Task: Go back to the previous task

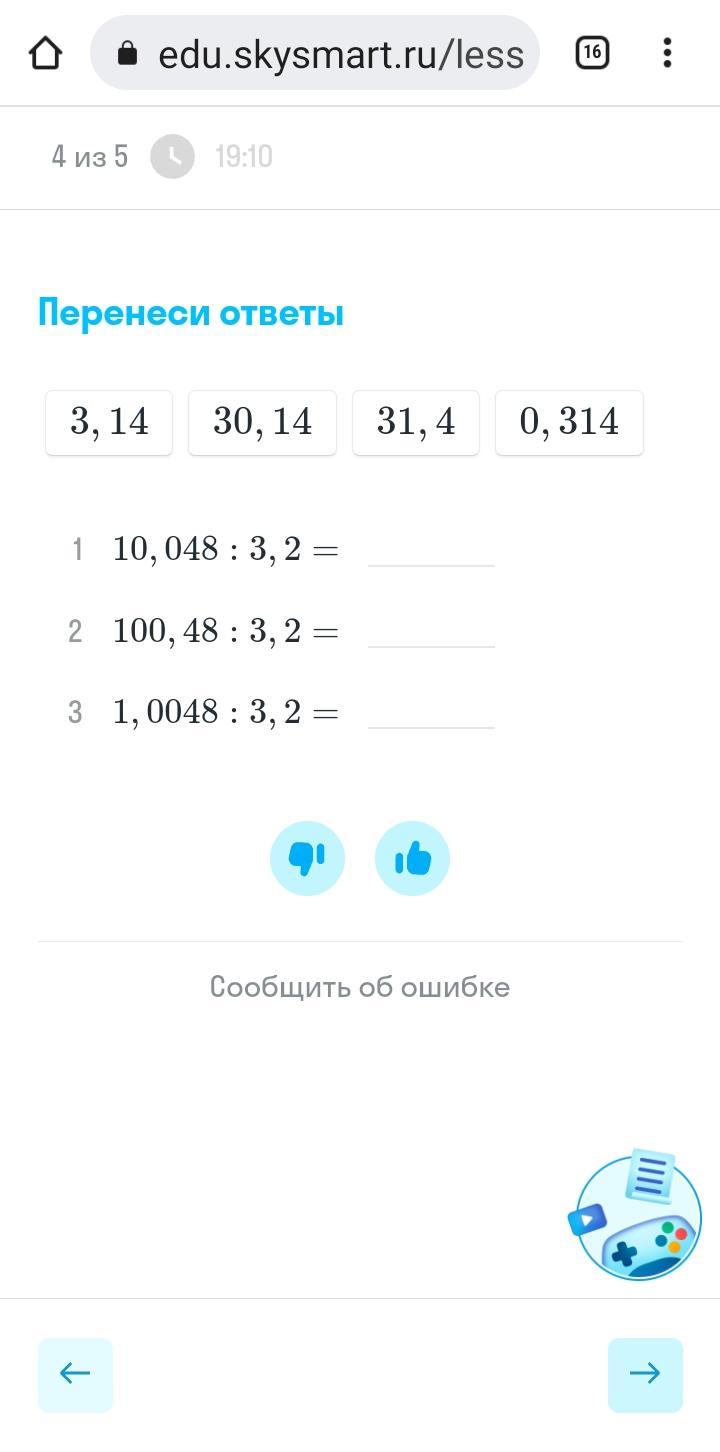Action: click(75, 1374)
